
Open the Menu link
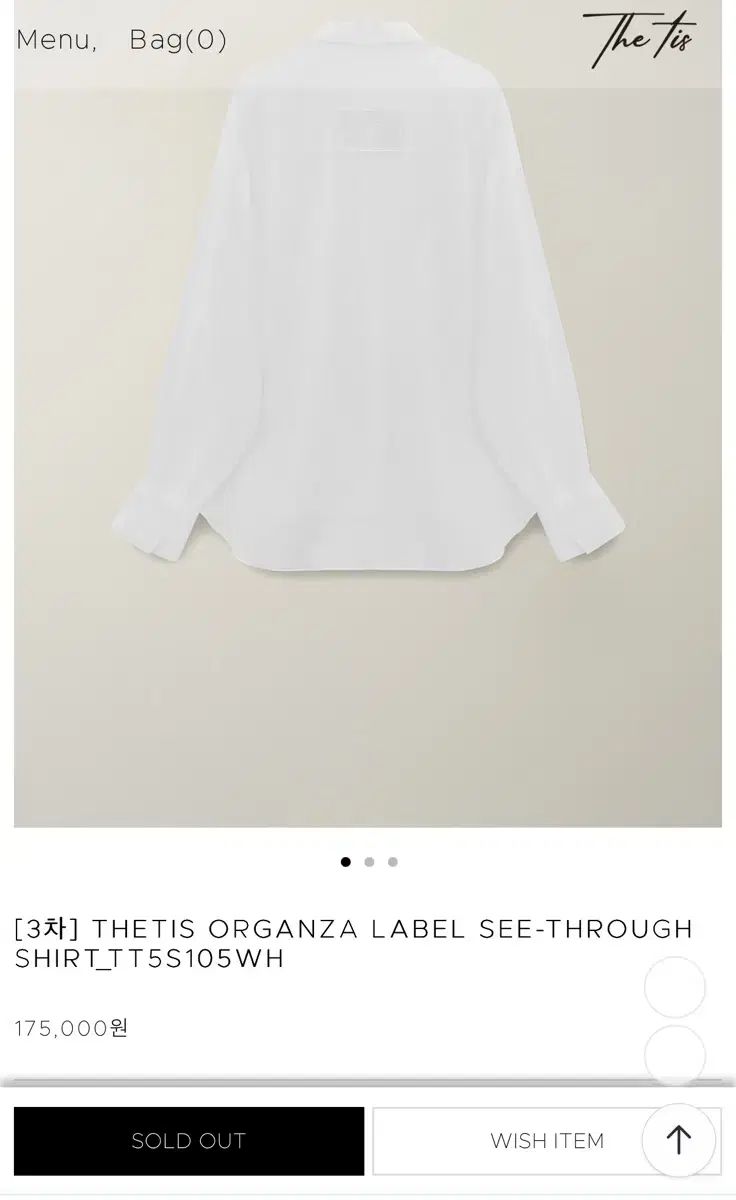click(56, 40)
